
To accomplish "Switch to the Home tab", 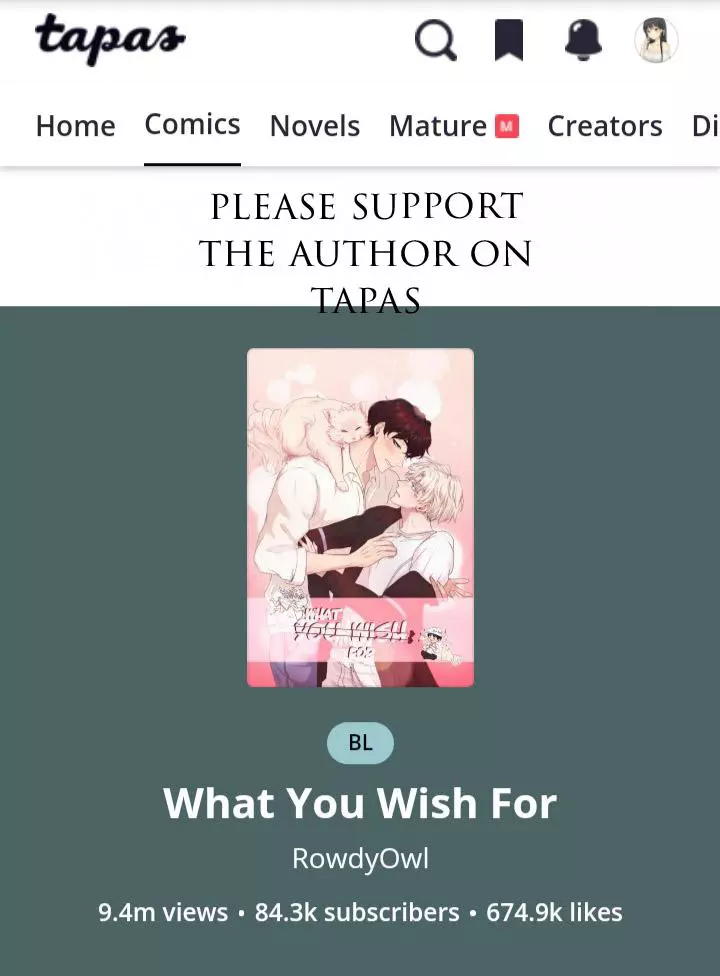I will (75, 126).
